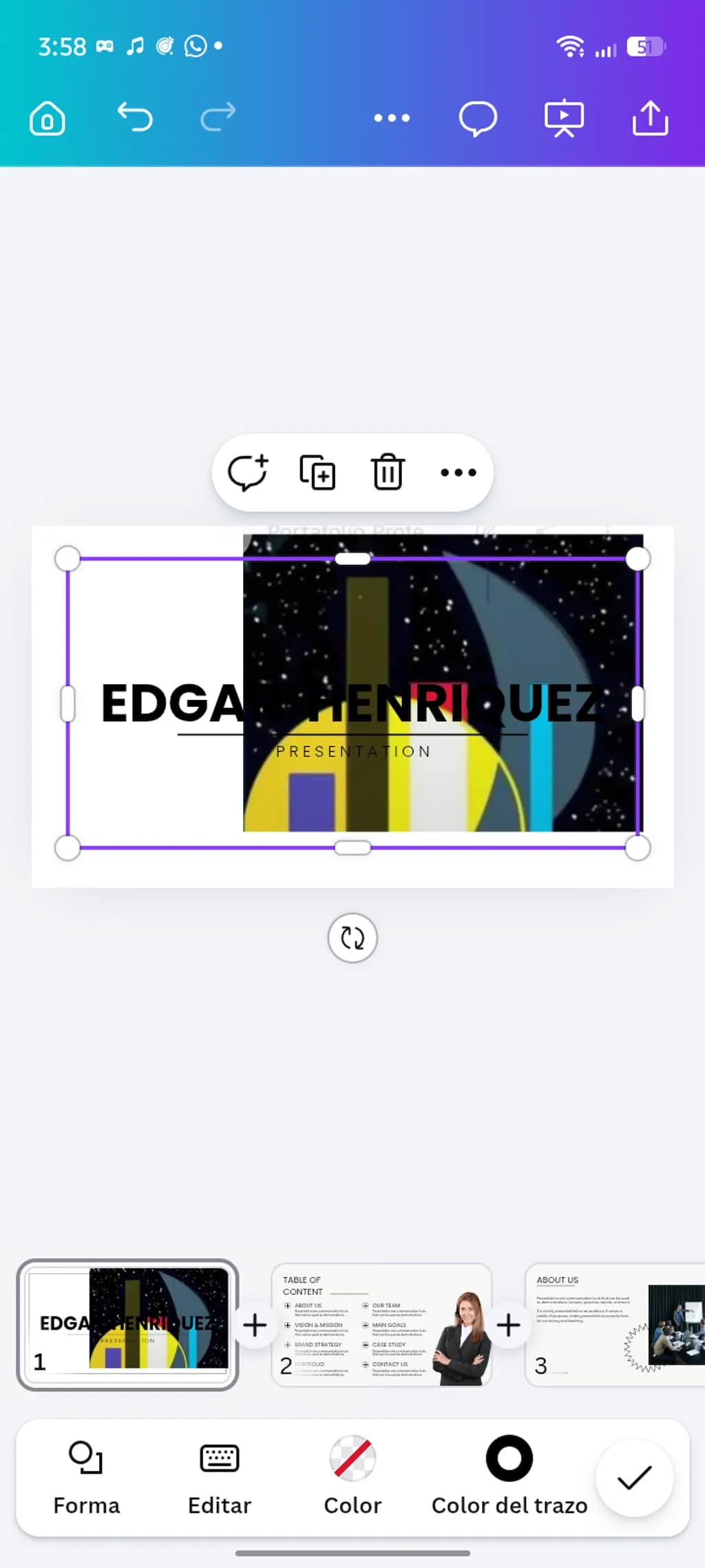Image resolution: width=705 pixels, height=1568 pixels.
Task: Add a page between slides 2 and 3
Action: (509, 1325)
